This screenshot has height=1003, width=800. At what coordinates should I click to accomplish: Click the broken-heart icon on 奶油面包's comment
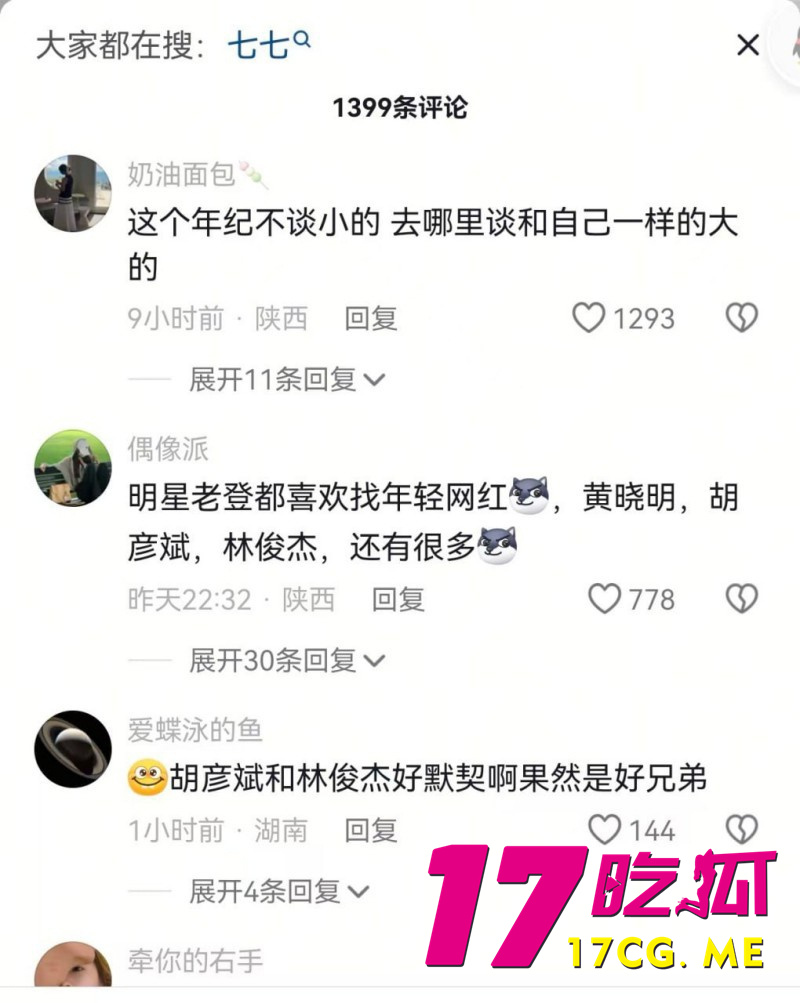click(x=740, y=318)
